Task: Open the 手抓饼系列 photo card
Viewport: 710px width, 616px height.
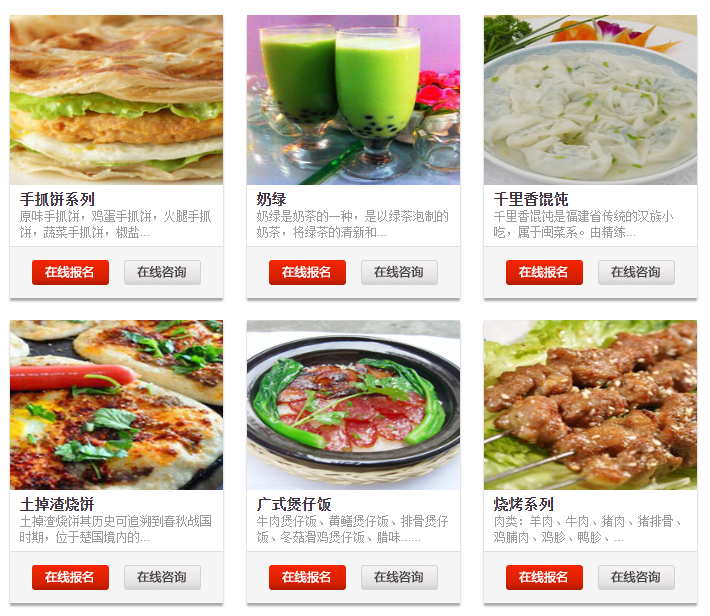Action: click(x=116, y=100)
